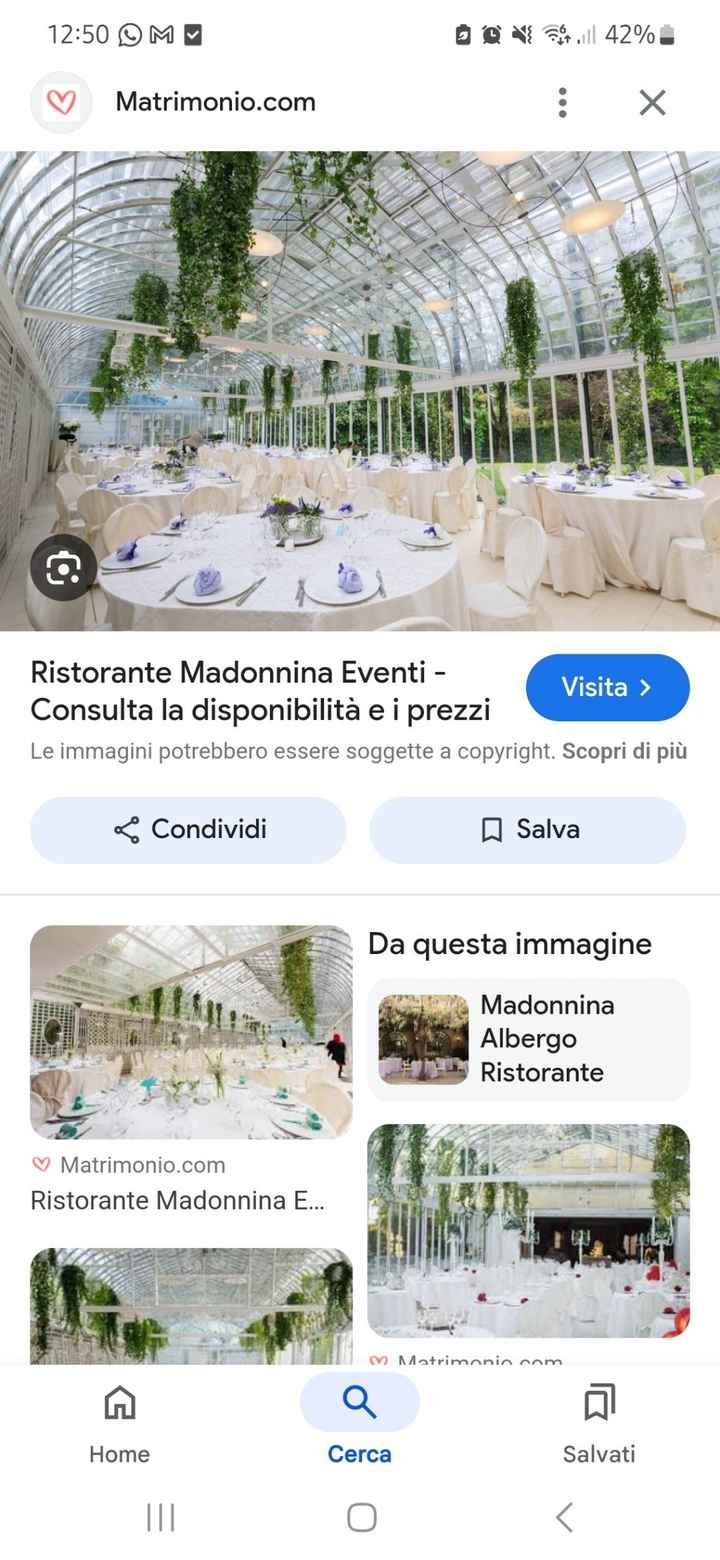720x1560 pixels.
Task: Search this image with Google Lens
Action: click(62, 569)
